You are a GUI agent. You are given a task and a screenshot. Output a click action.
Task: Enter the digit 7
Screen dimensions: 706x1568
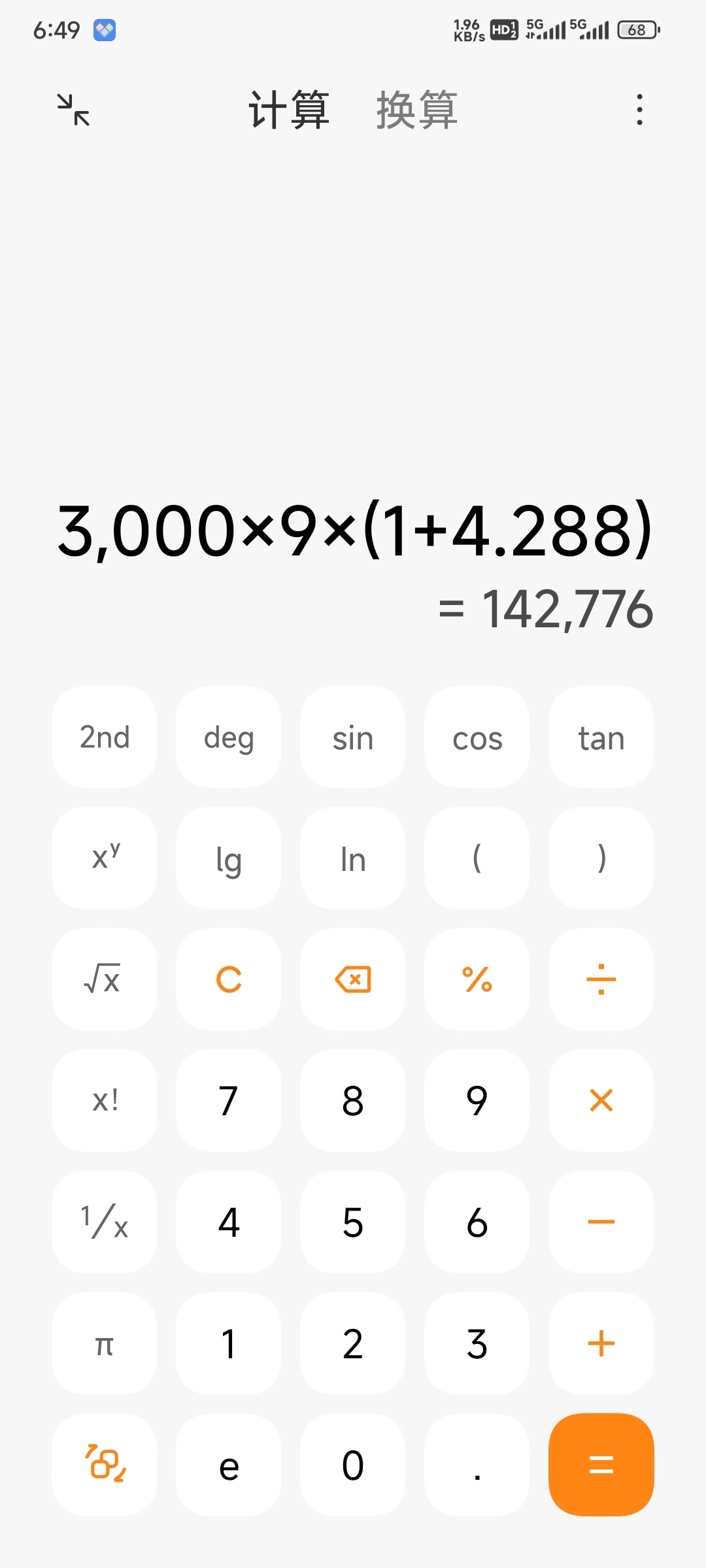(x=229, y=1101)
